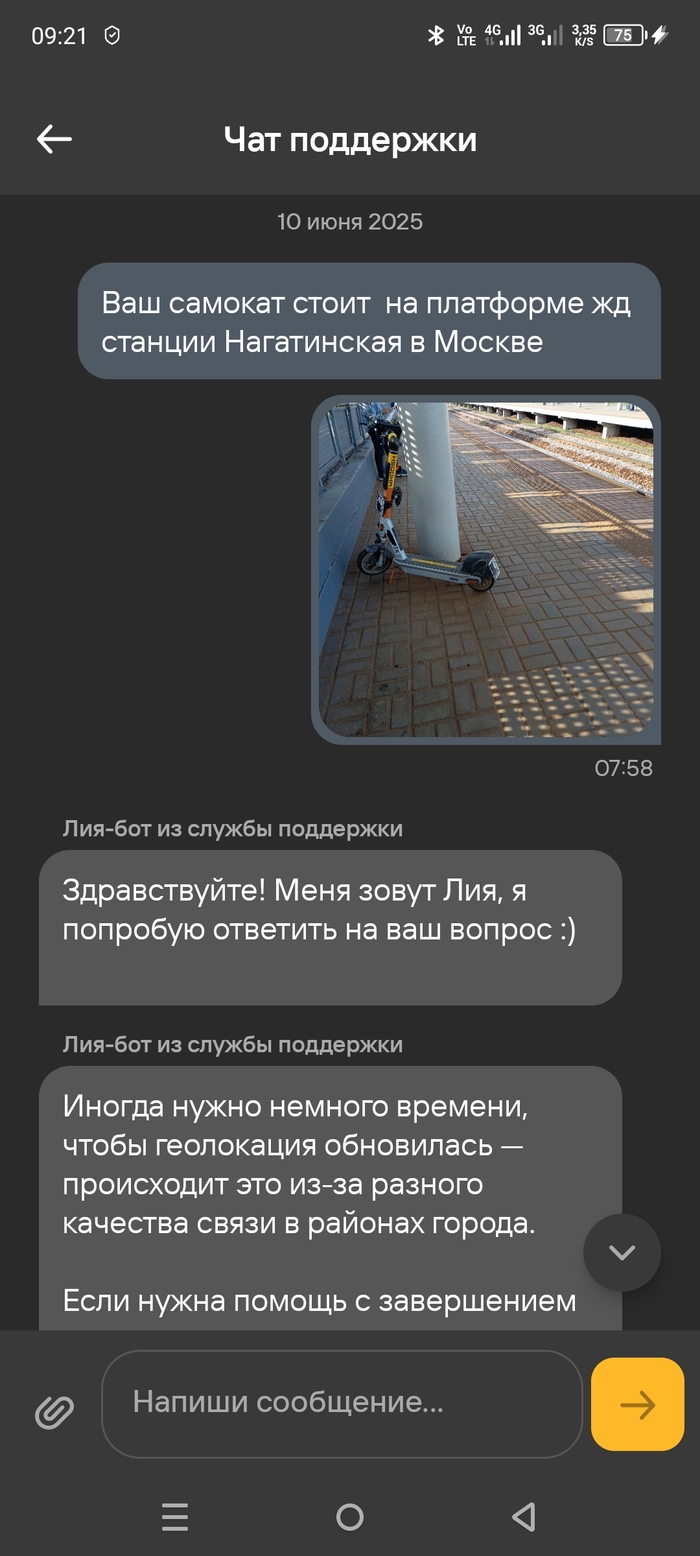This screenshot has height=1556, width=700.
Task: Open the sent scooter photo
Action: 486,569
